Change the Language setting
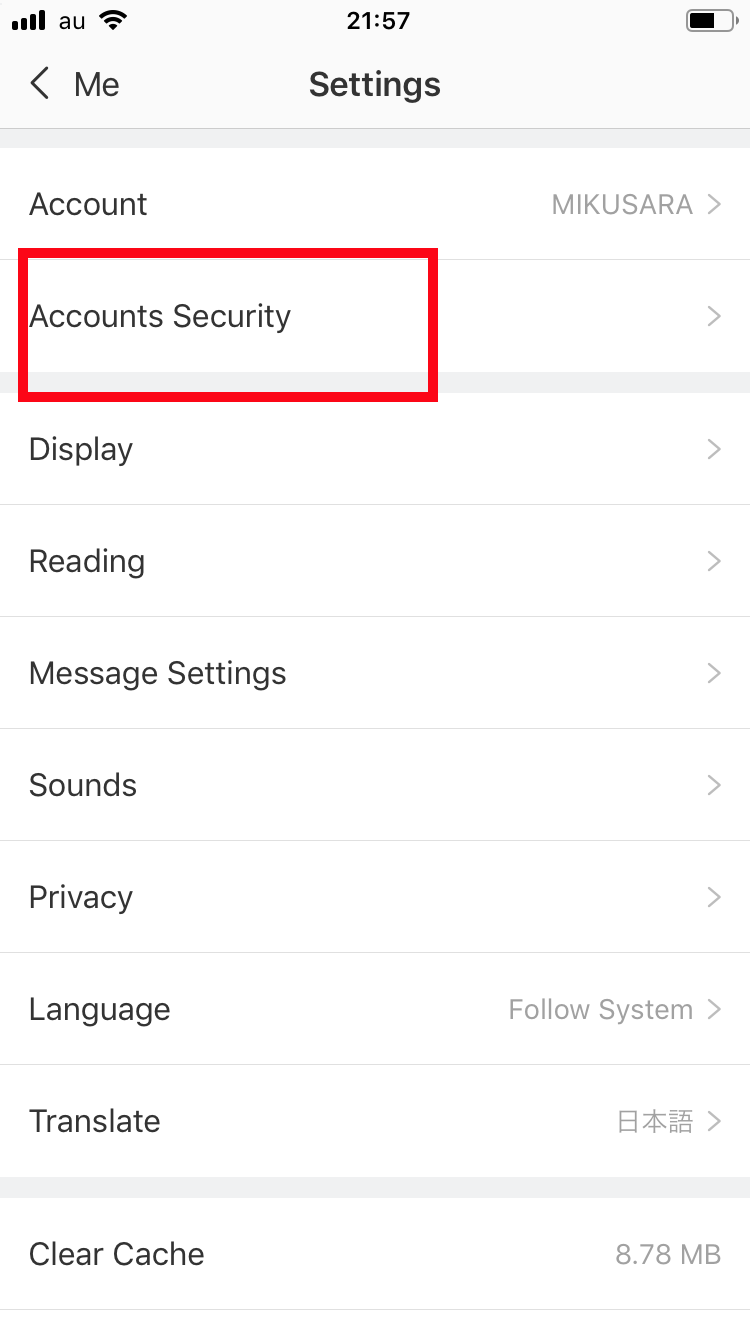This screenshot has height=1334, width=750. (375, 1009)
